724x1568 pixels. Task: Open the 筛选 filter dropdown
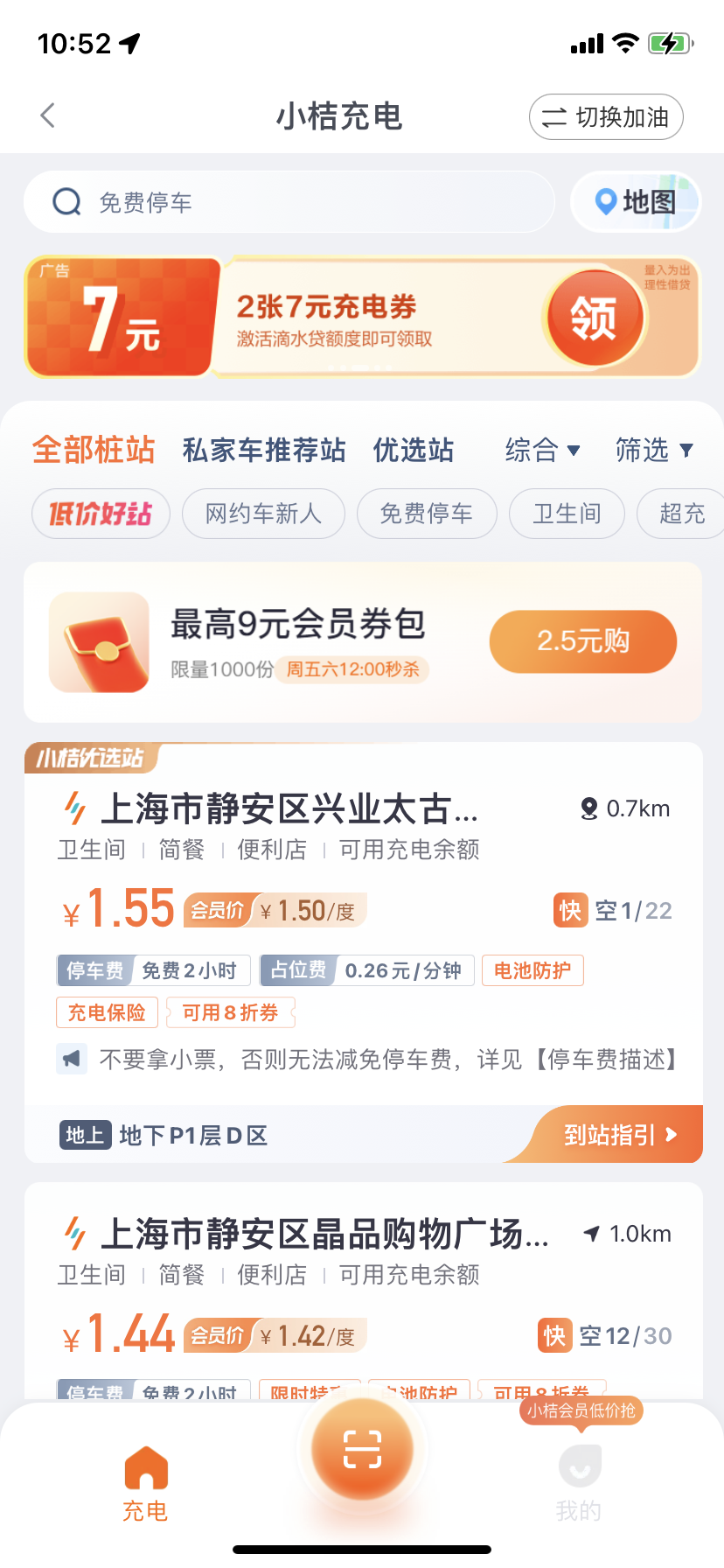(x=654, y=450)
